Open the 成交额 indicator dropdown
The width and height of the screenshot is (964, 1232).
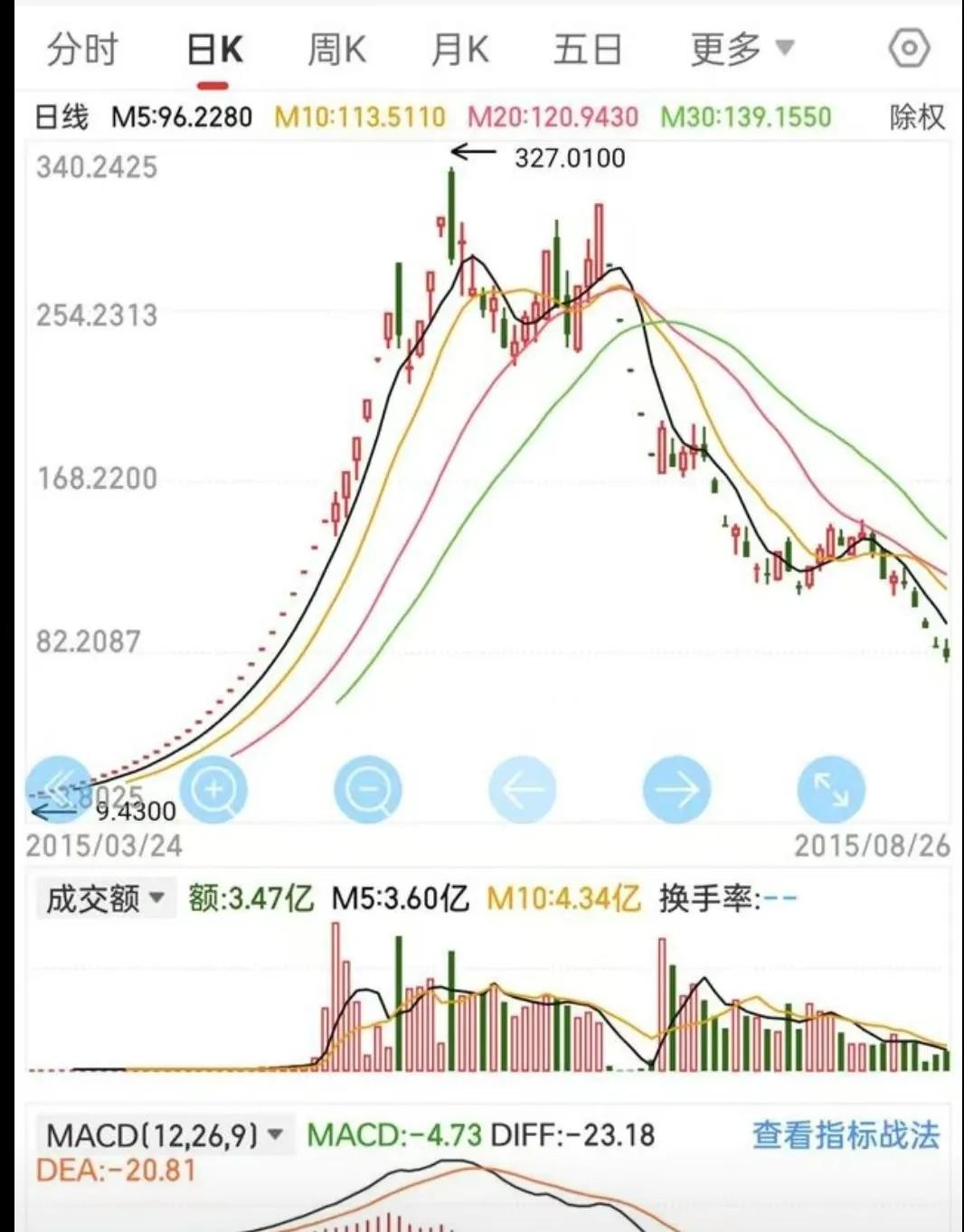[x=105, y=898]
